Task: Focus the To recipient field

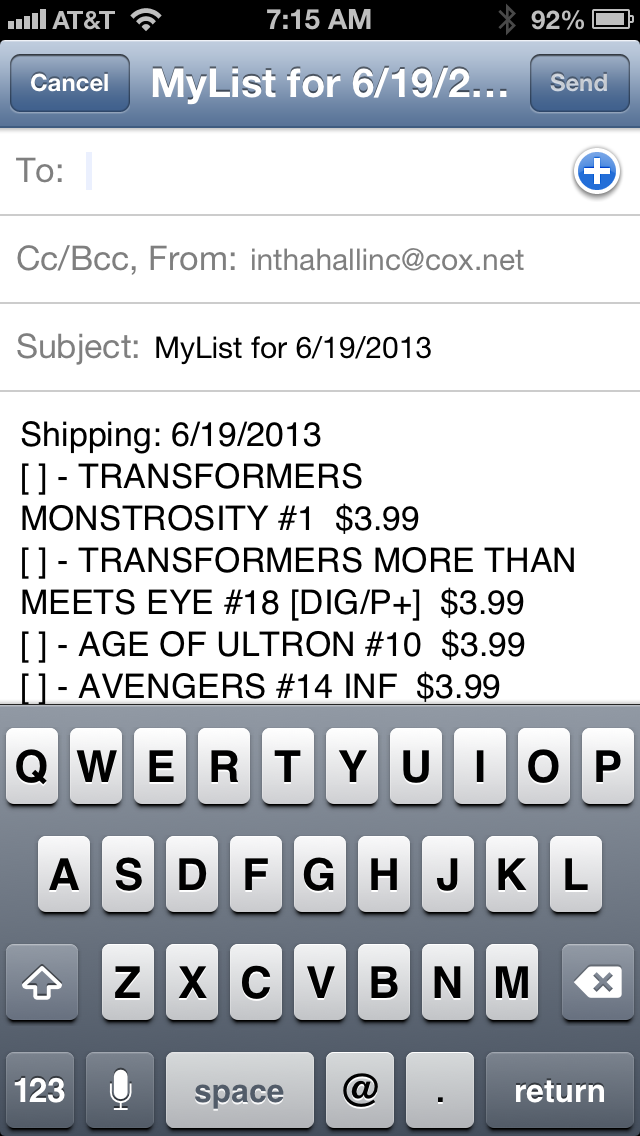Action: coord(320,172)
